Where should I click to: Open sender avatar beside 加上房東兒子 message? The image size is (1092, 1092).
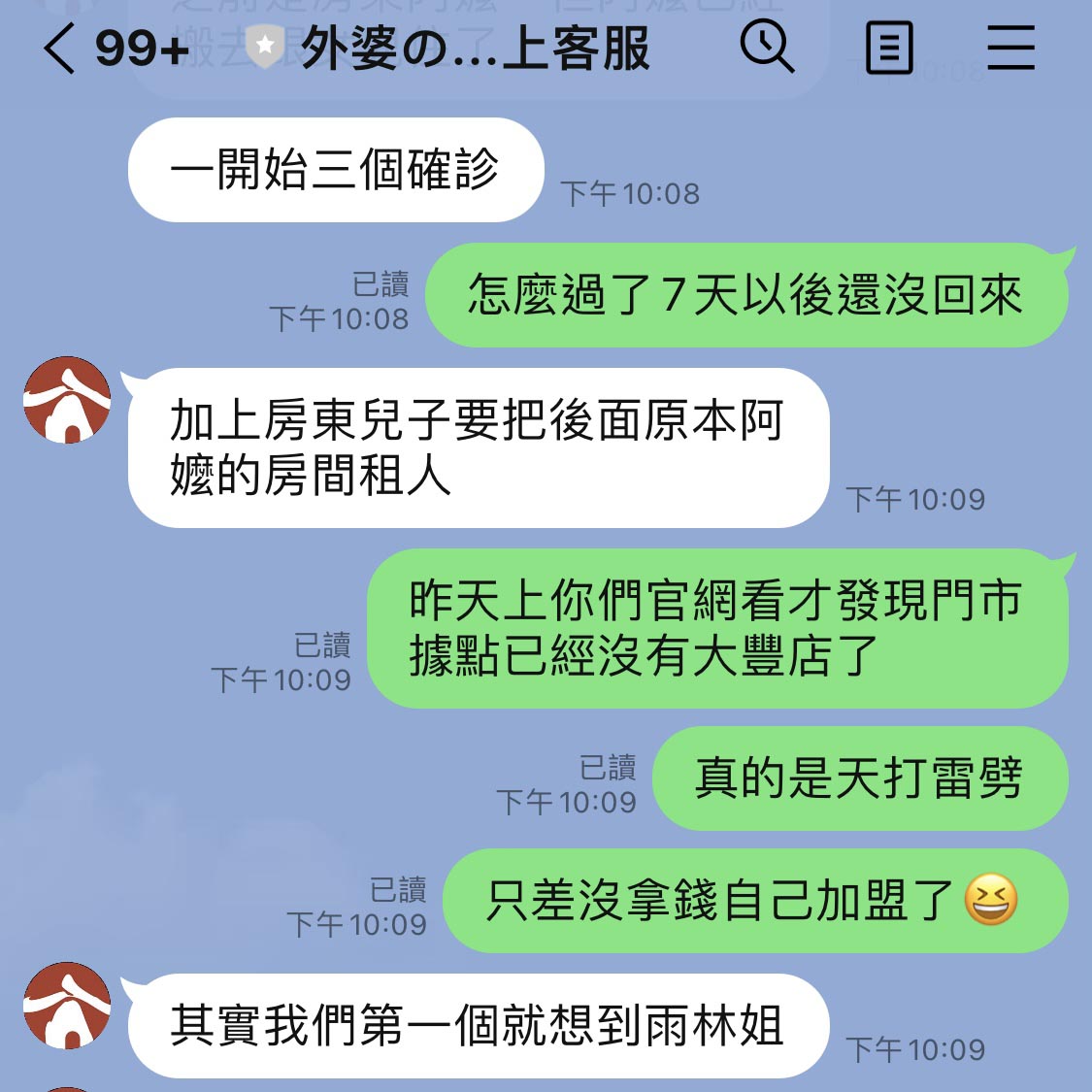(67, 400)
